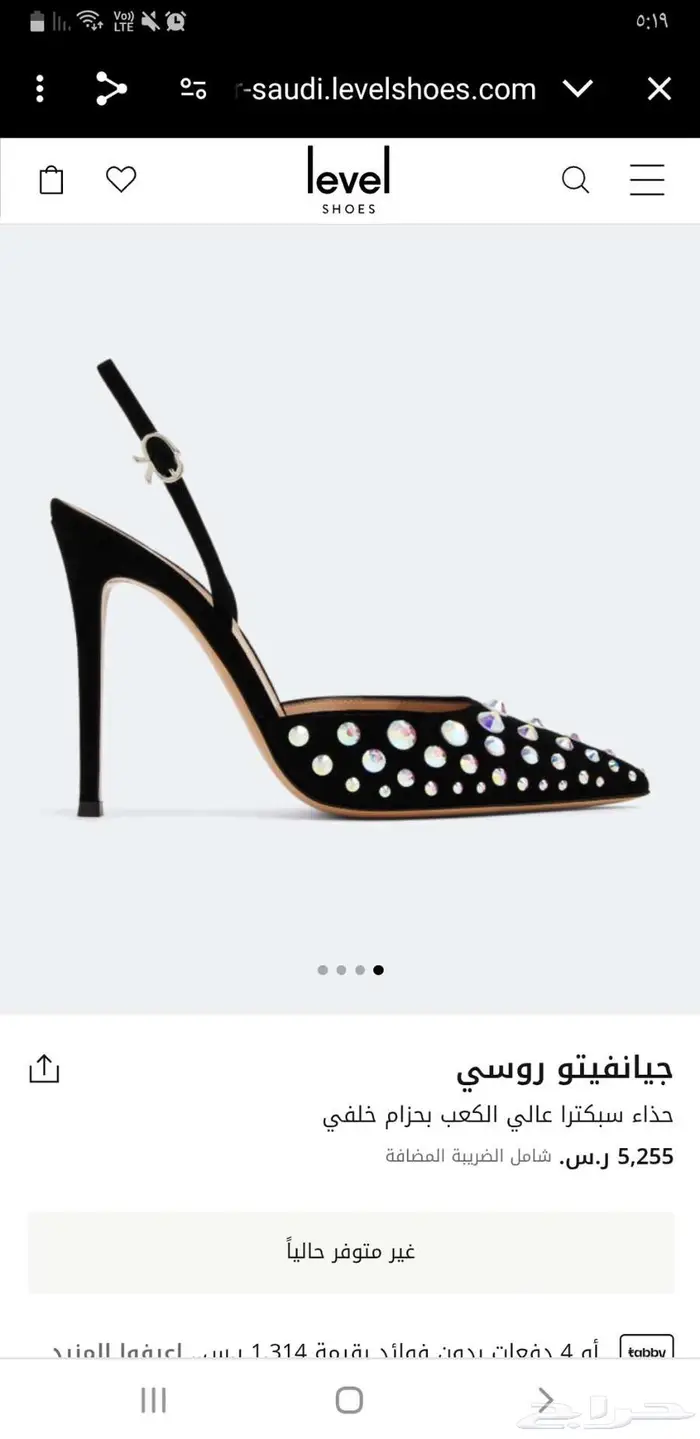Open the shopping bag
This screenshot has height=1439, width=700.
point(51,180)
